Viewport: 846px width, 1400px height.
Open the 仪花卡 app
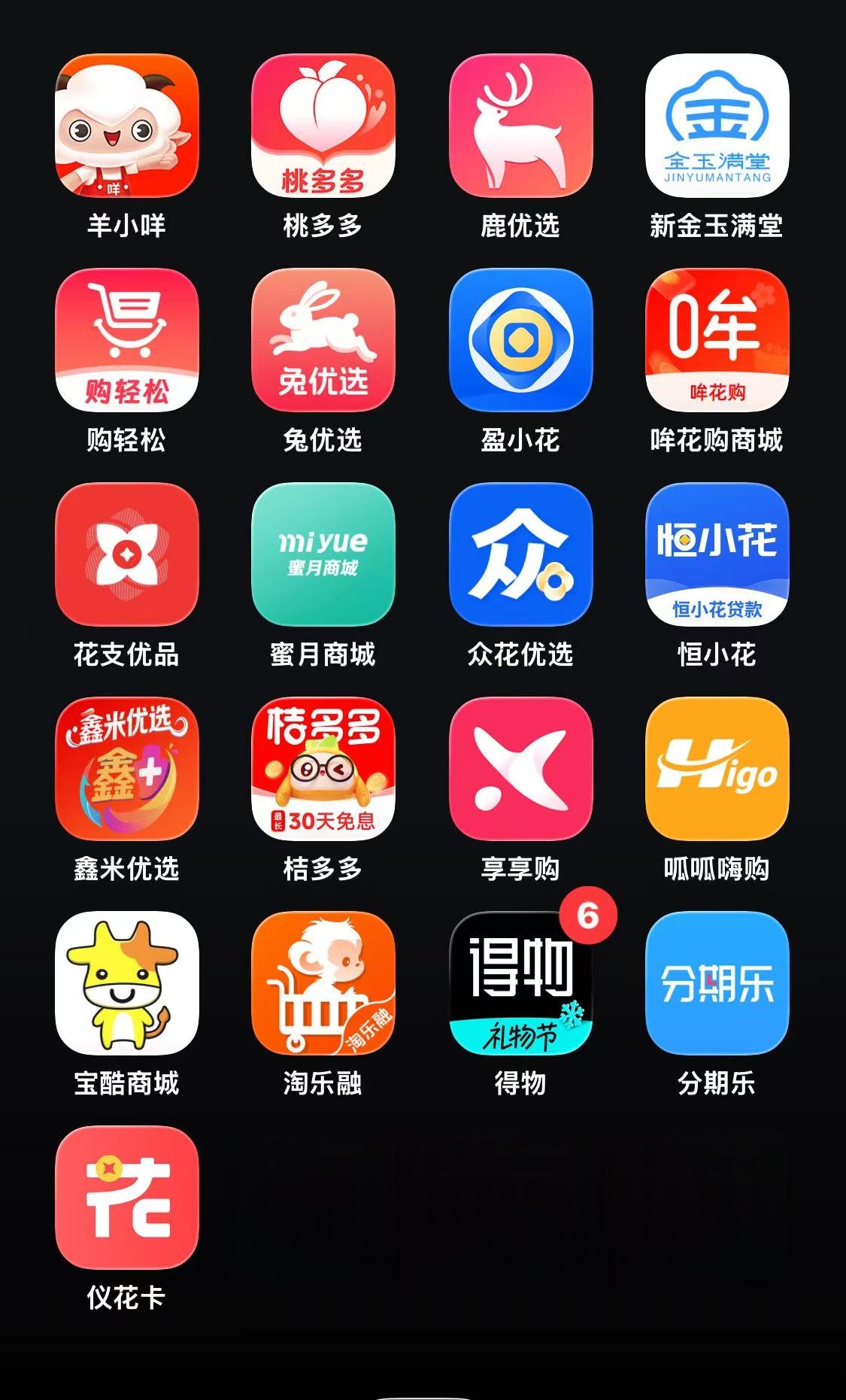pyautogui.click(x=126, y=1198)
